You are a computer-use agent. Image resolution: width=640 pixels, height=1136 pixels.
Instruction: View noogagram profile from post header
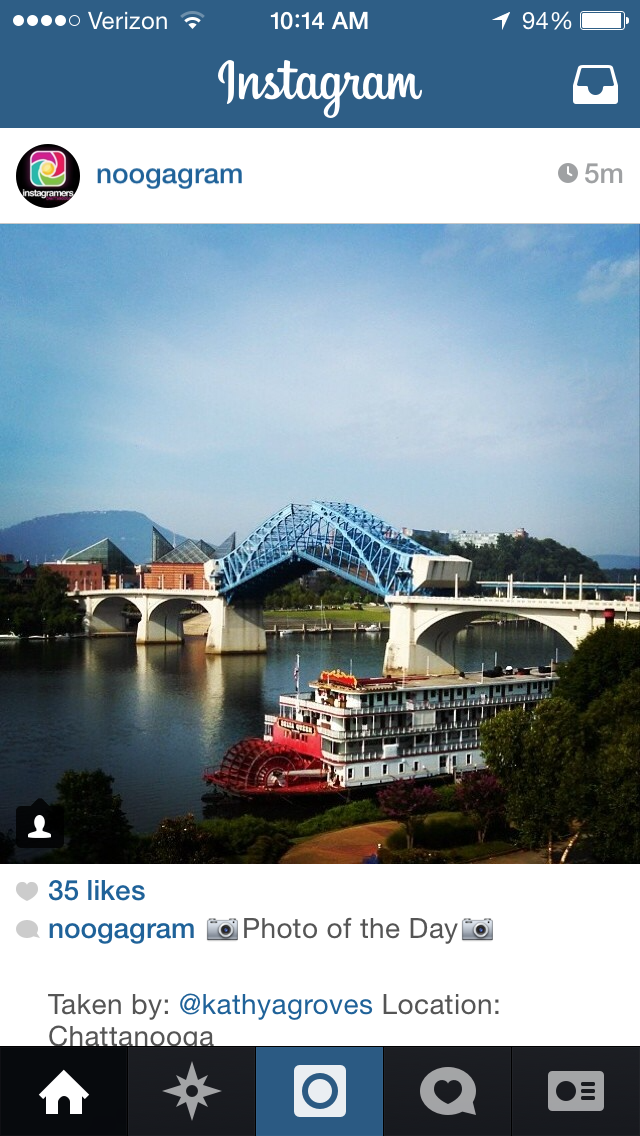click(169, 175)
